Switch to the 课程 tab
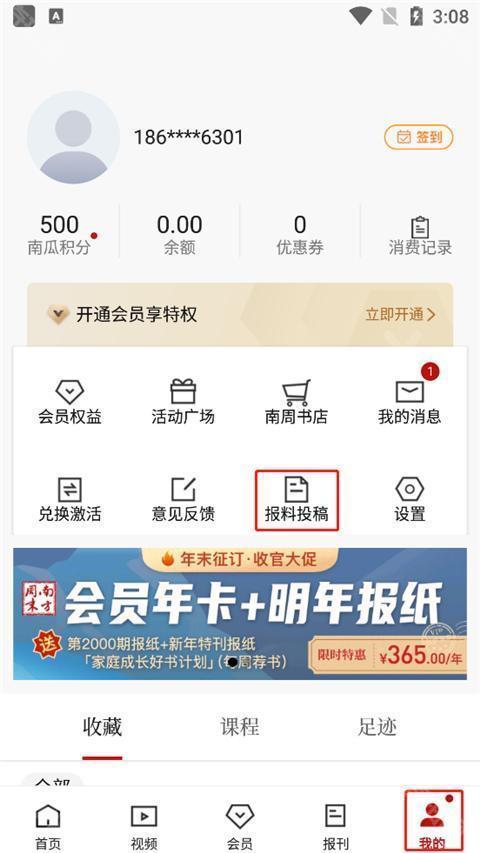 239,727
